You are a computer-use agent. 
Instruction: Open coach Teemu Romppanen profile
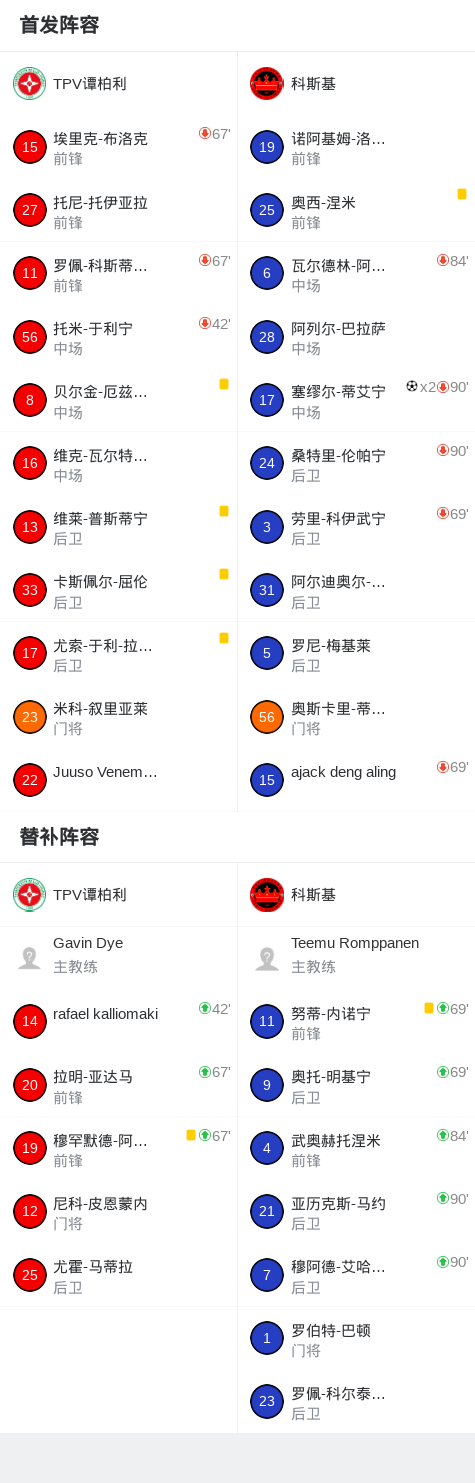coord(356,958)
